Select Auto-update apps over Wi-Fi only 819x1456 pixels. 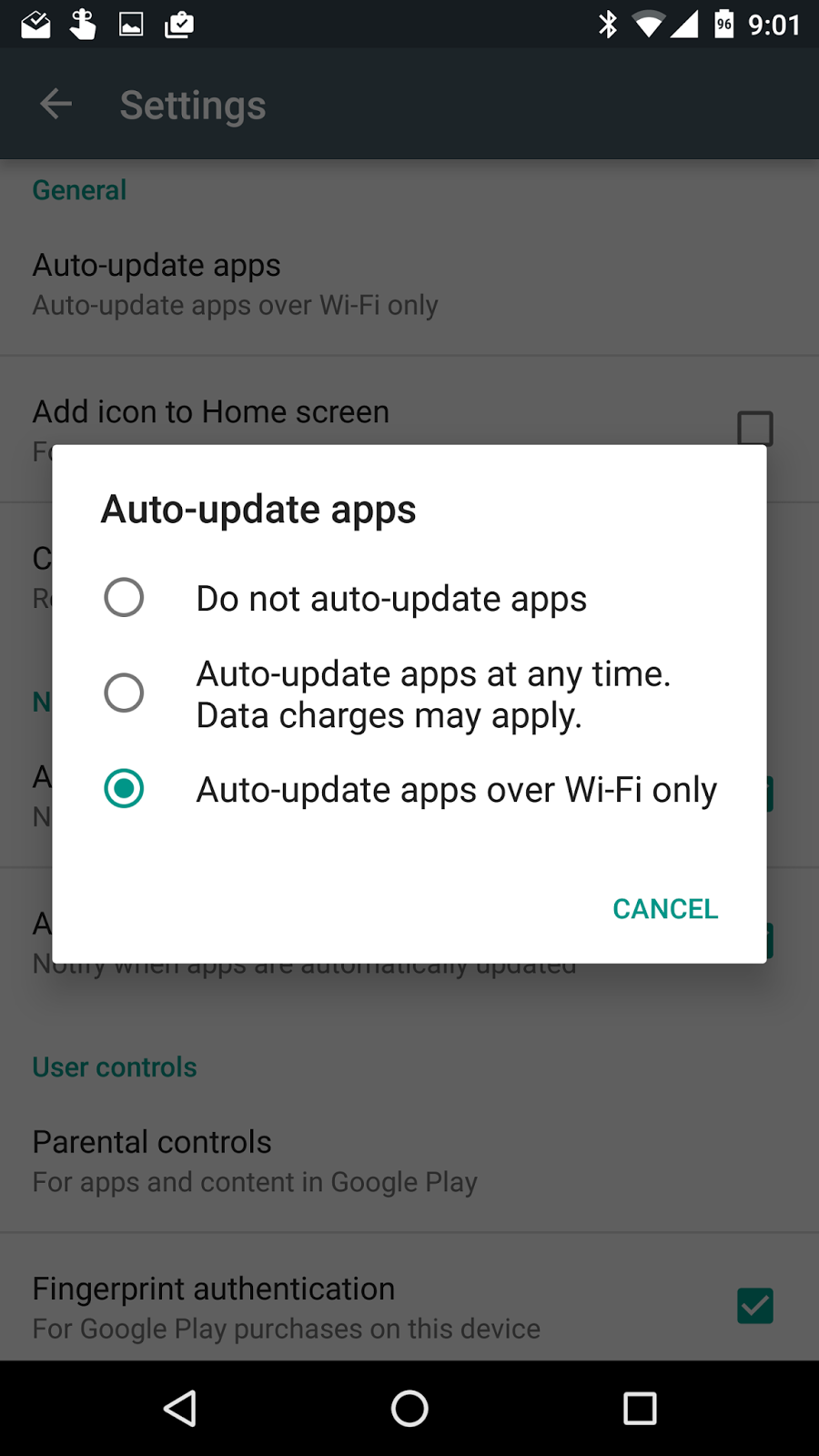coord(124,789)
